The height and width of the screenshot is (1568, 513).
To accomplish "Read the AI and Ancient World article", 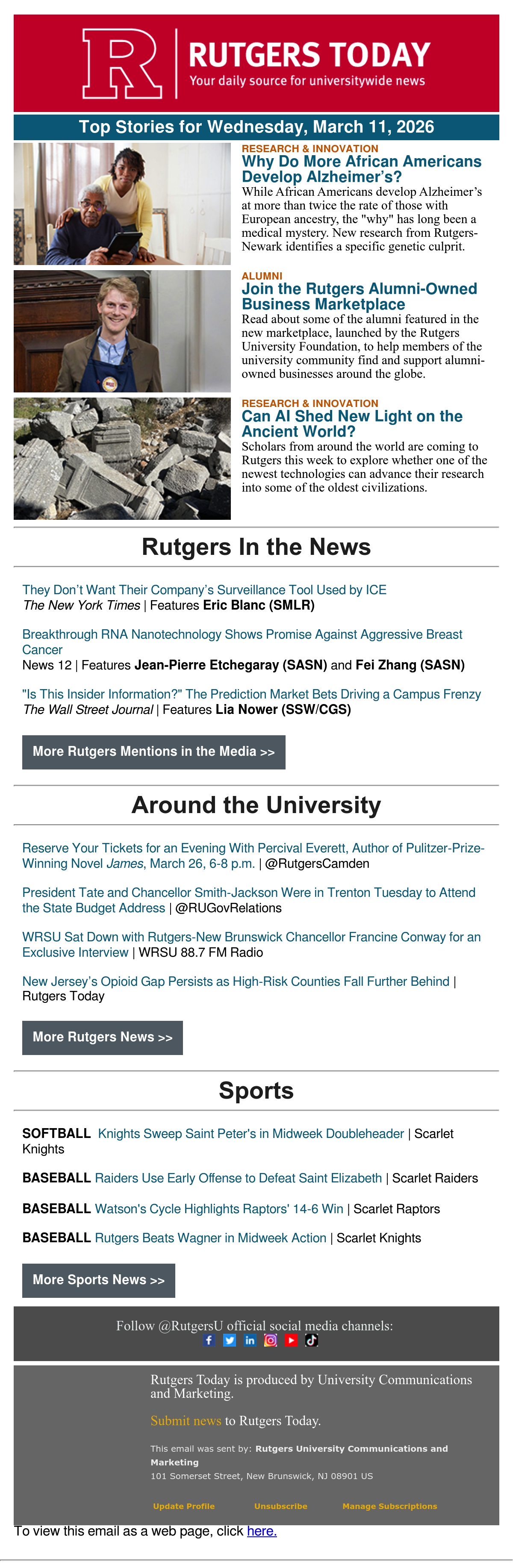I will tap(352, 424).
